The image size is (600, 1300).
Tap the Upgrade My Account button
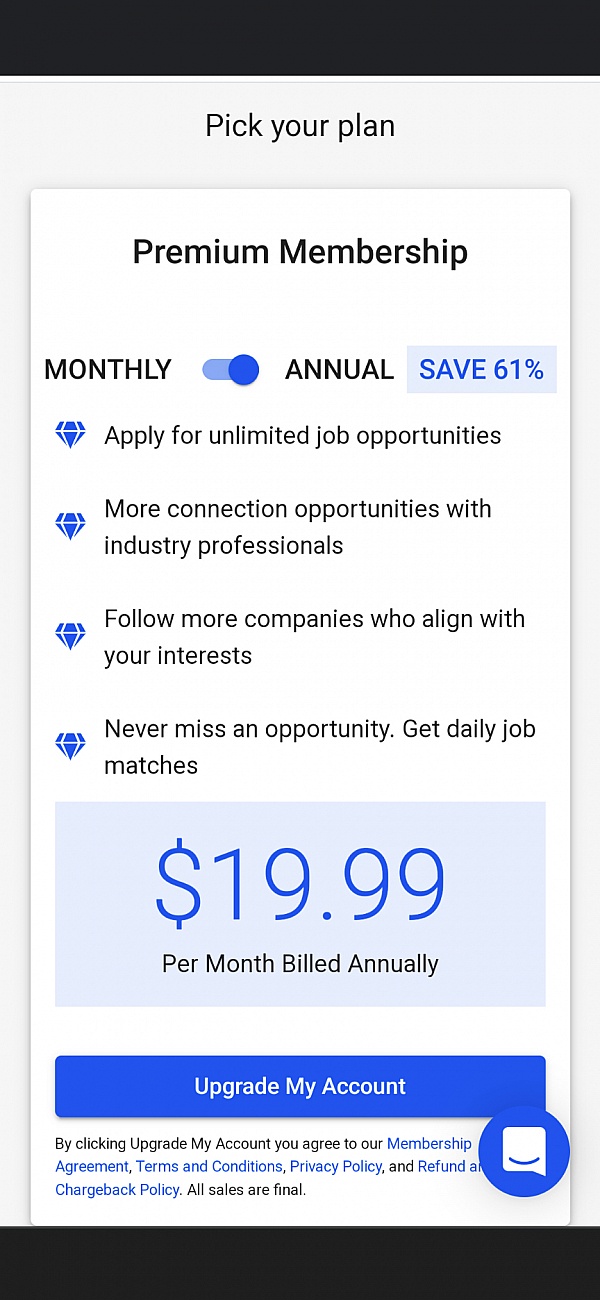coord(300,1086)
